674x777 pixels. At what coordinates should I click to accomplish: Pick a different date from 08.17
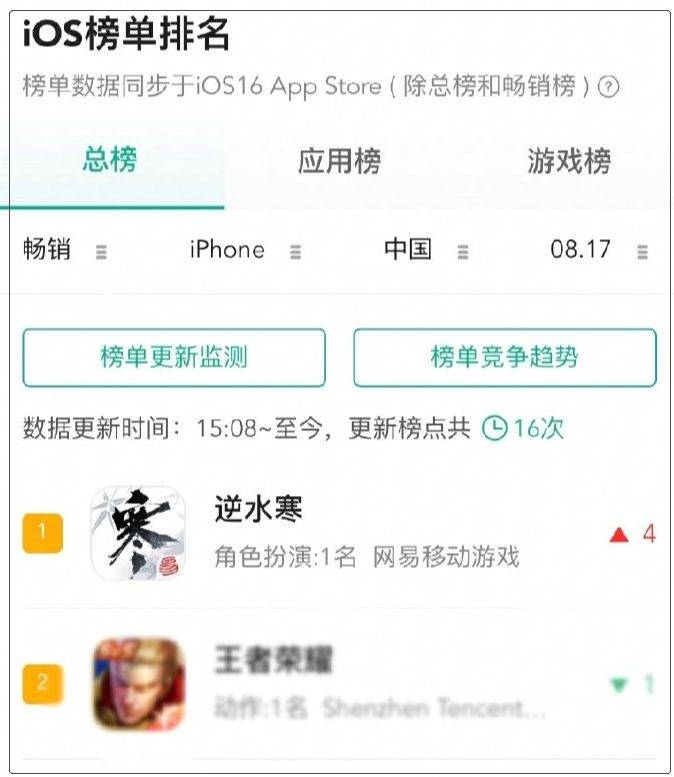pyautogui.click(x=598, y=250)
